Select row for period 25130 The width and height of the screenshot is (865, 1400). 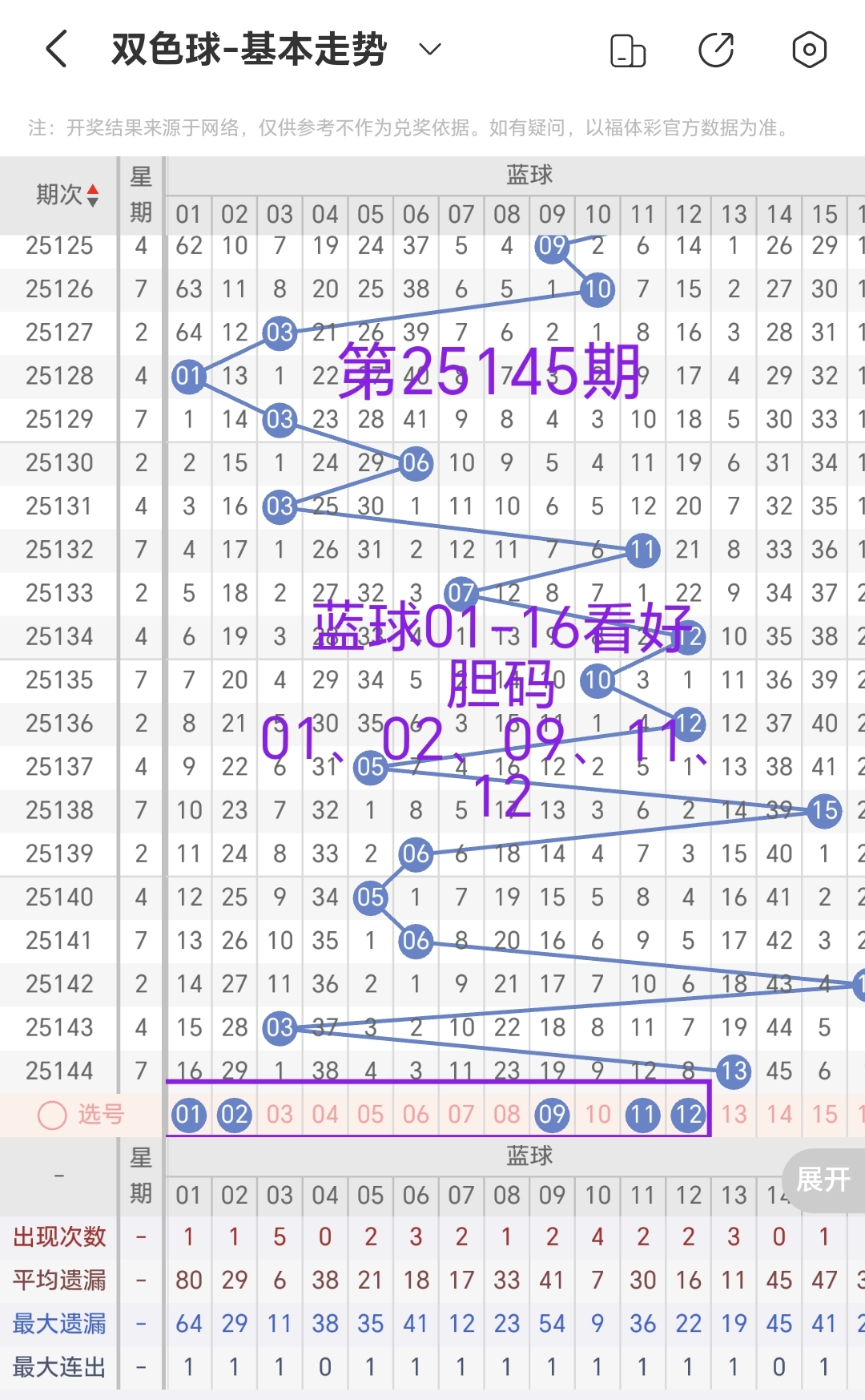pyautogui.click(x=60, y=462)
